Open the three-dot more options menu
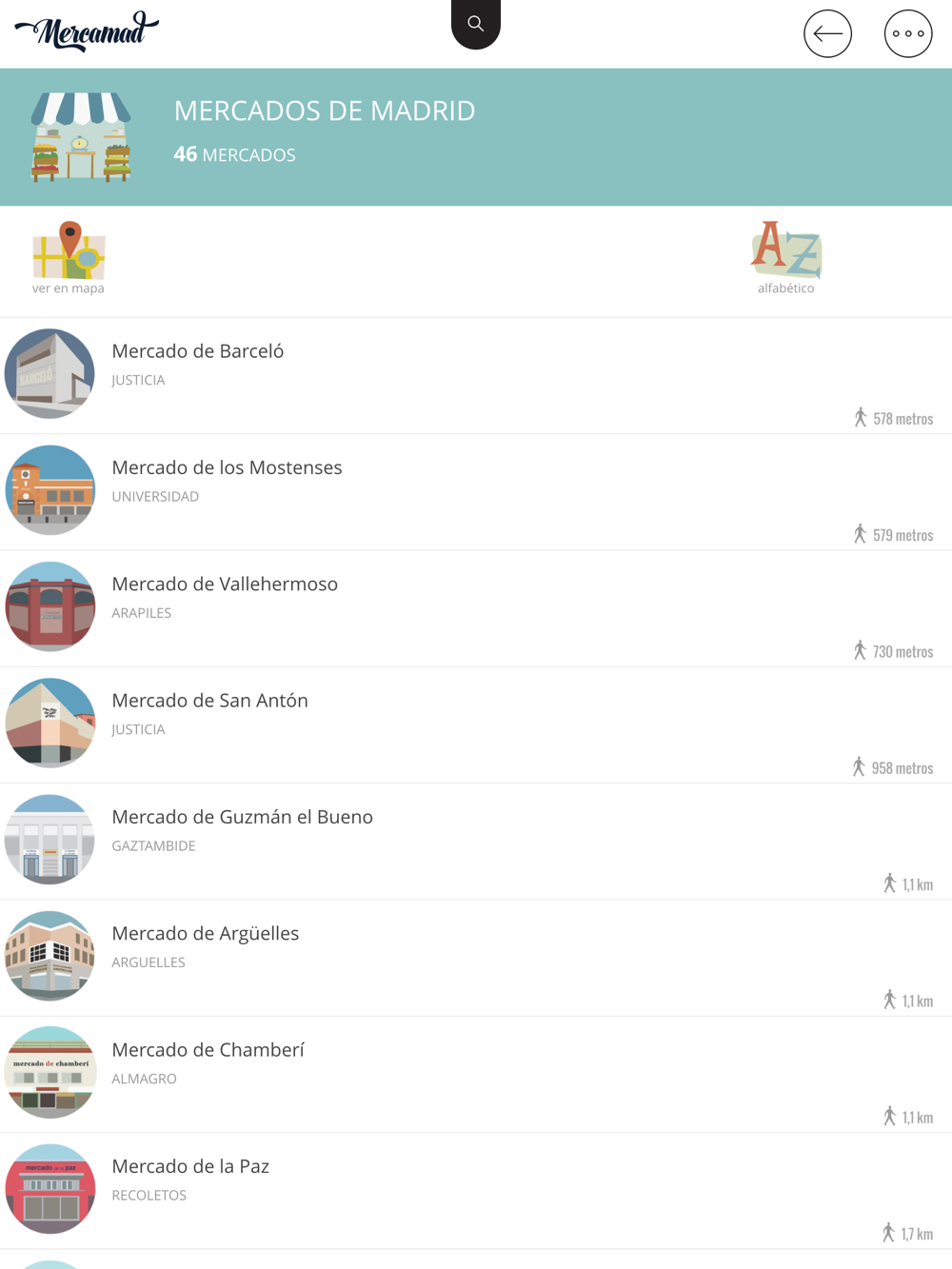Screen dimensions: 952x1269 908,34
